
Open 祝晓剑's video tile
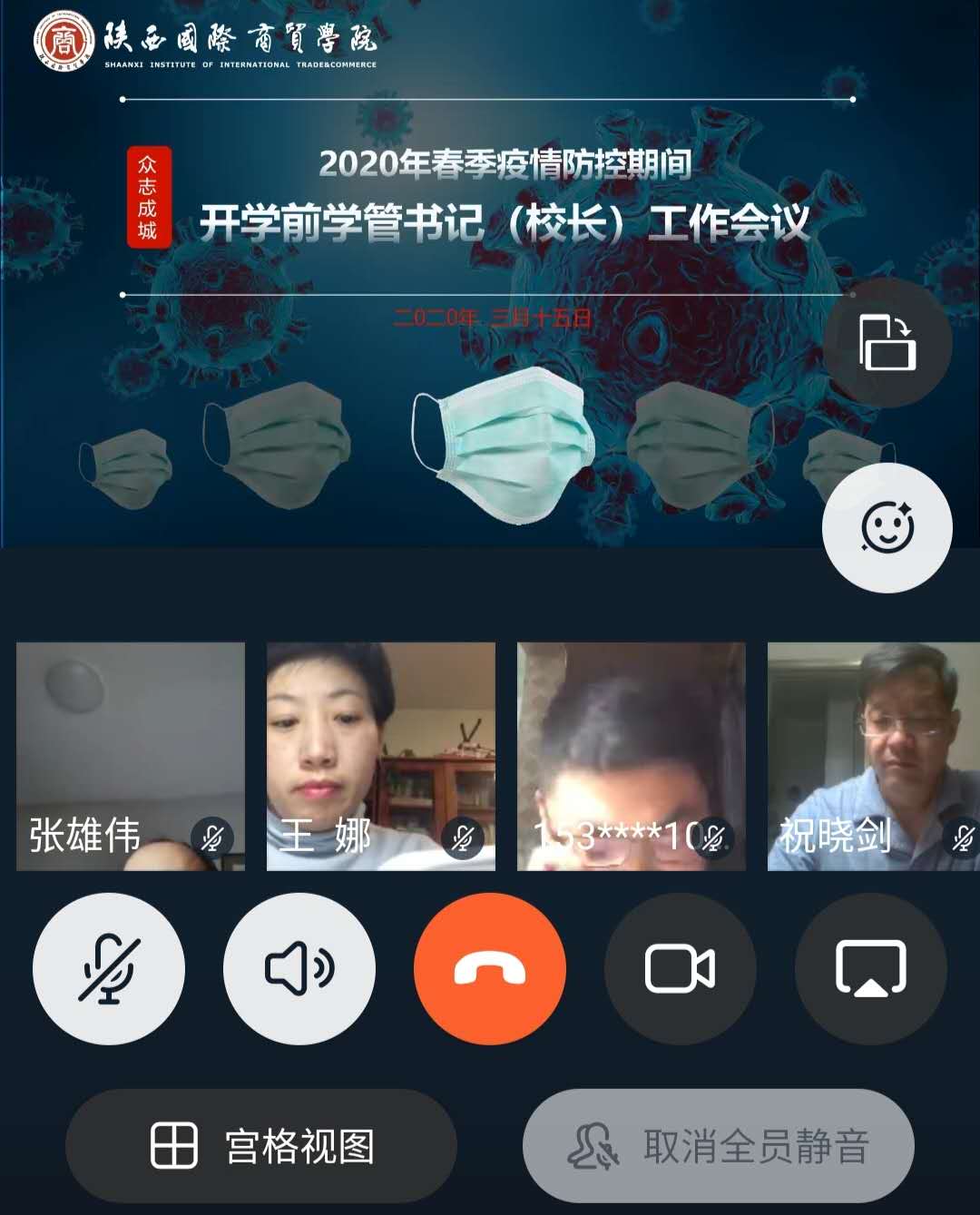[873, 755]
